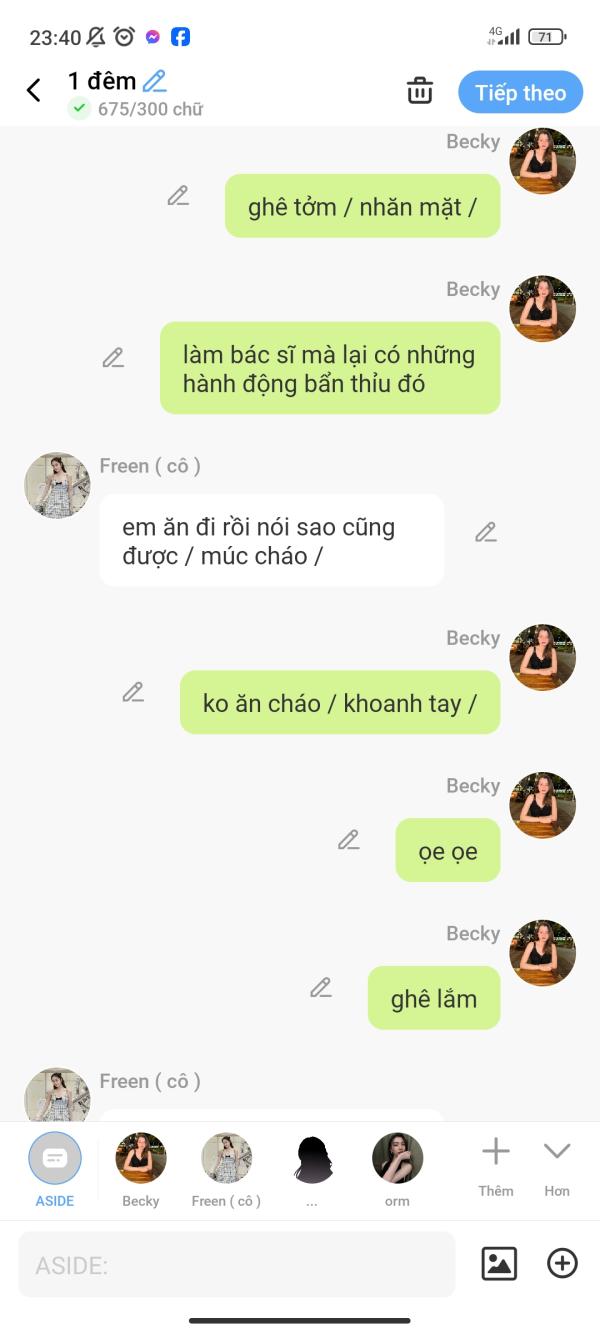
Task: Edit Freen's message about "múc cháo"
Action: tap(486, 533)
